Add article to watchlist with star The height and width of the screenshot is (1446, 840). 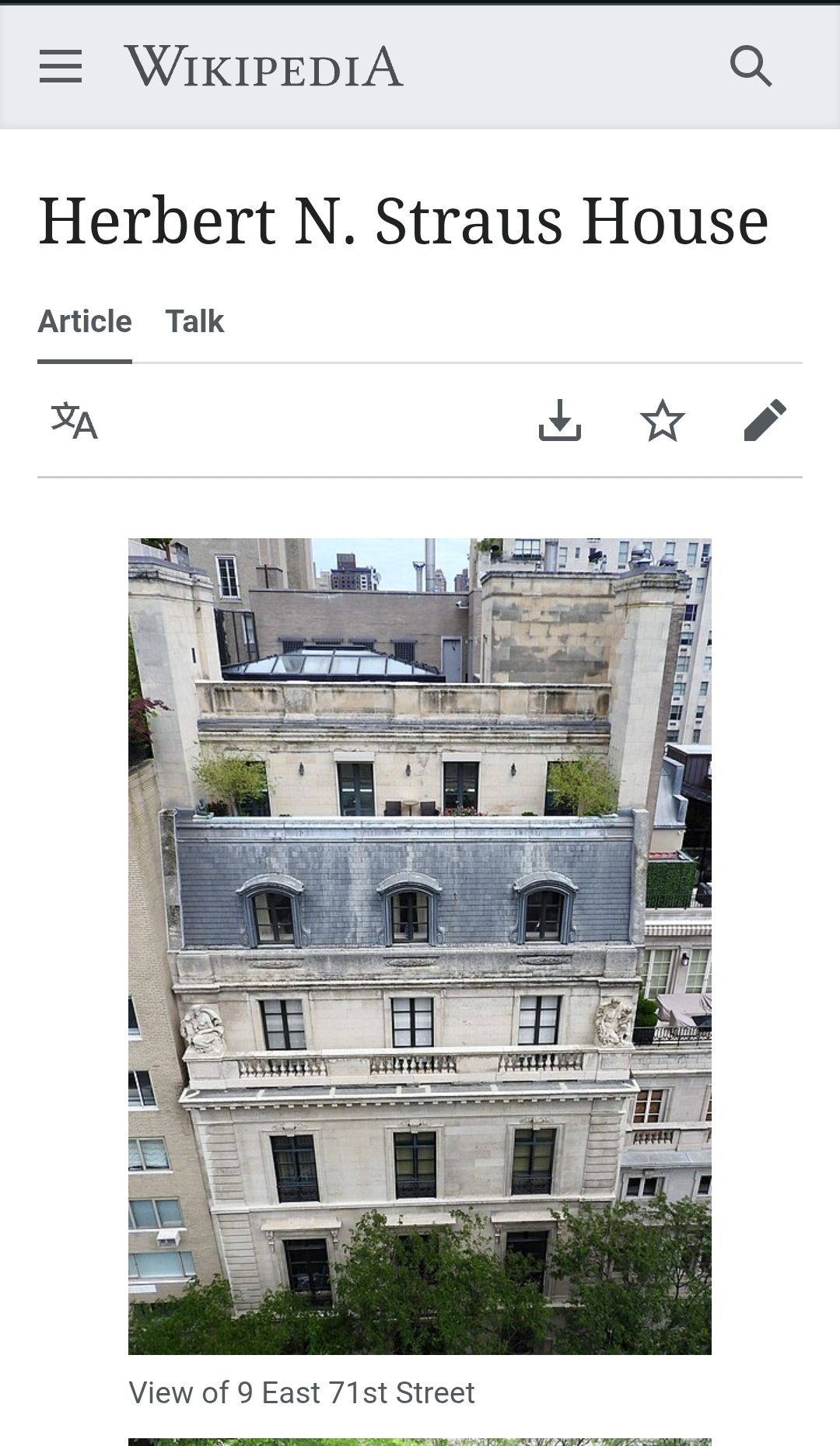[663, 421]
